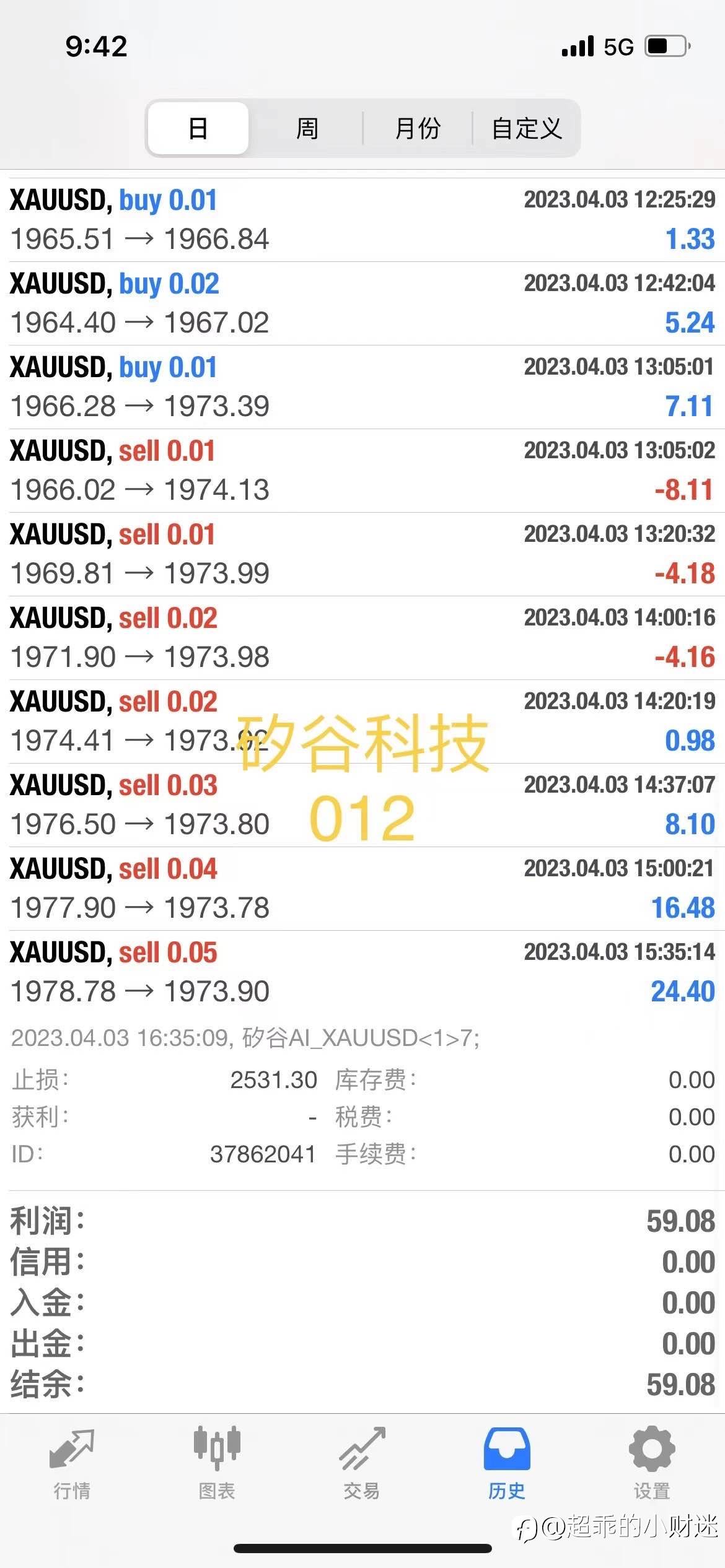
Task: Expand the sell 0.02 trade at 14:00:16
Action: point(362,638)
